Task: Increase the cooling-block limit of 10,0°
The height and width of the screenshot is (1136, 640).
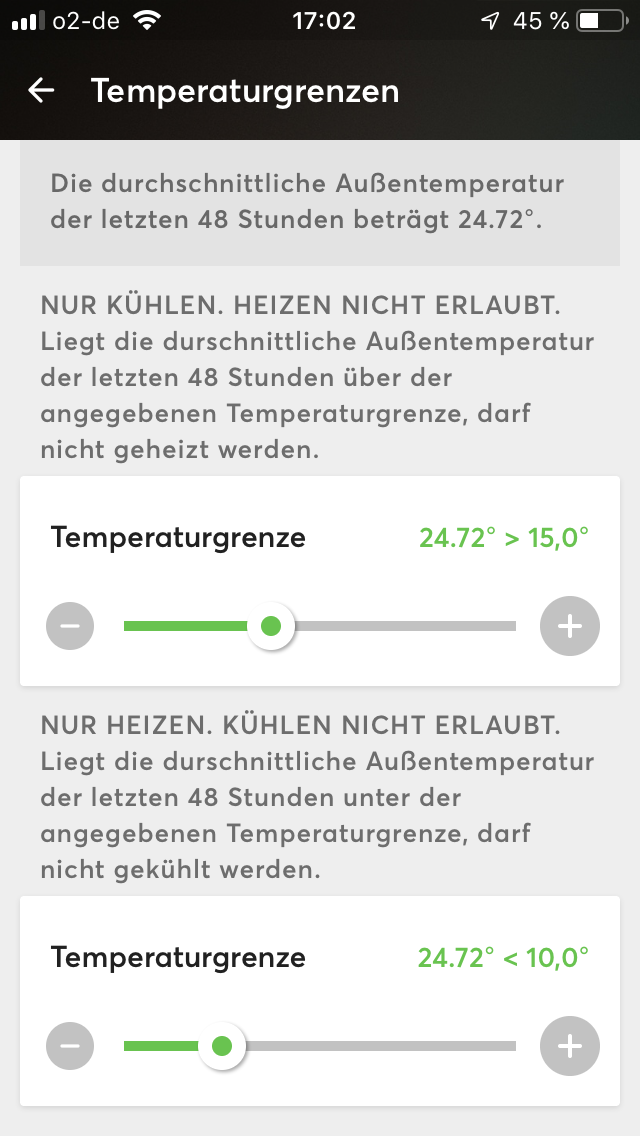Action: click(x=570, y=1047)
